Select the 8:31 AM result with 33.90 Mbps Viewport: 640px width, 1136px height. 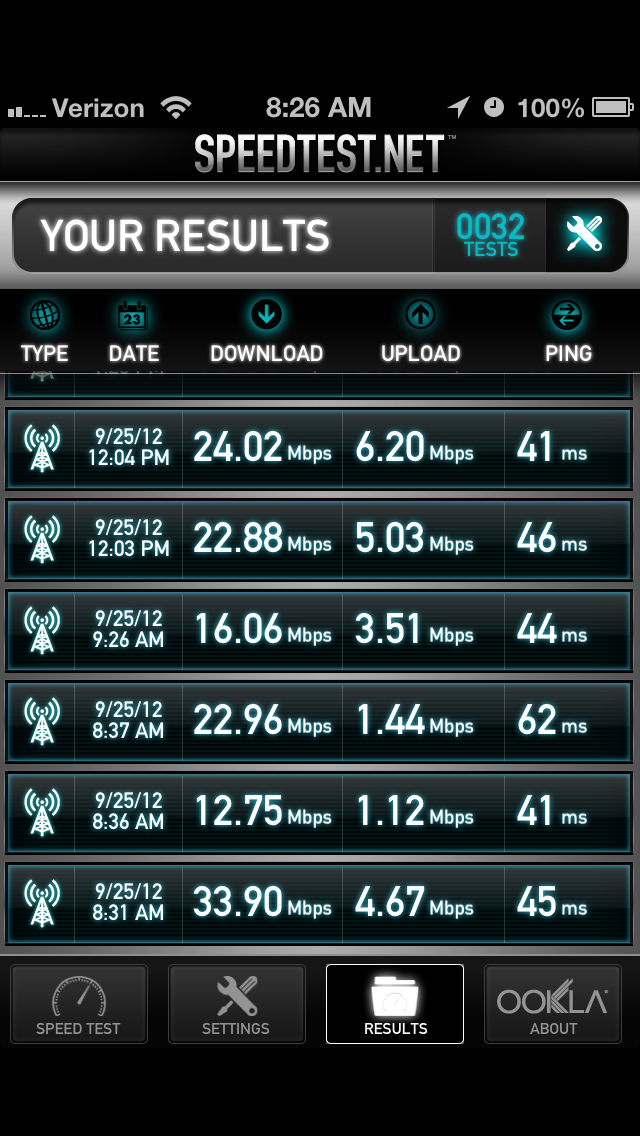[x=320, y=903]
